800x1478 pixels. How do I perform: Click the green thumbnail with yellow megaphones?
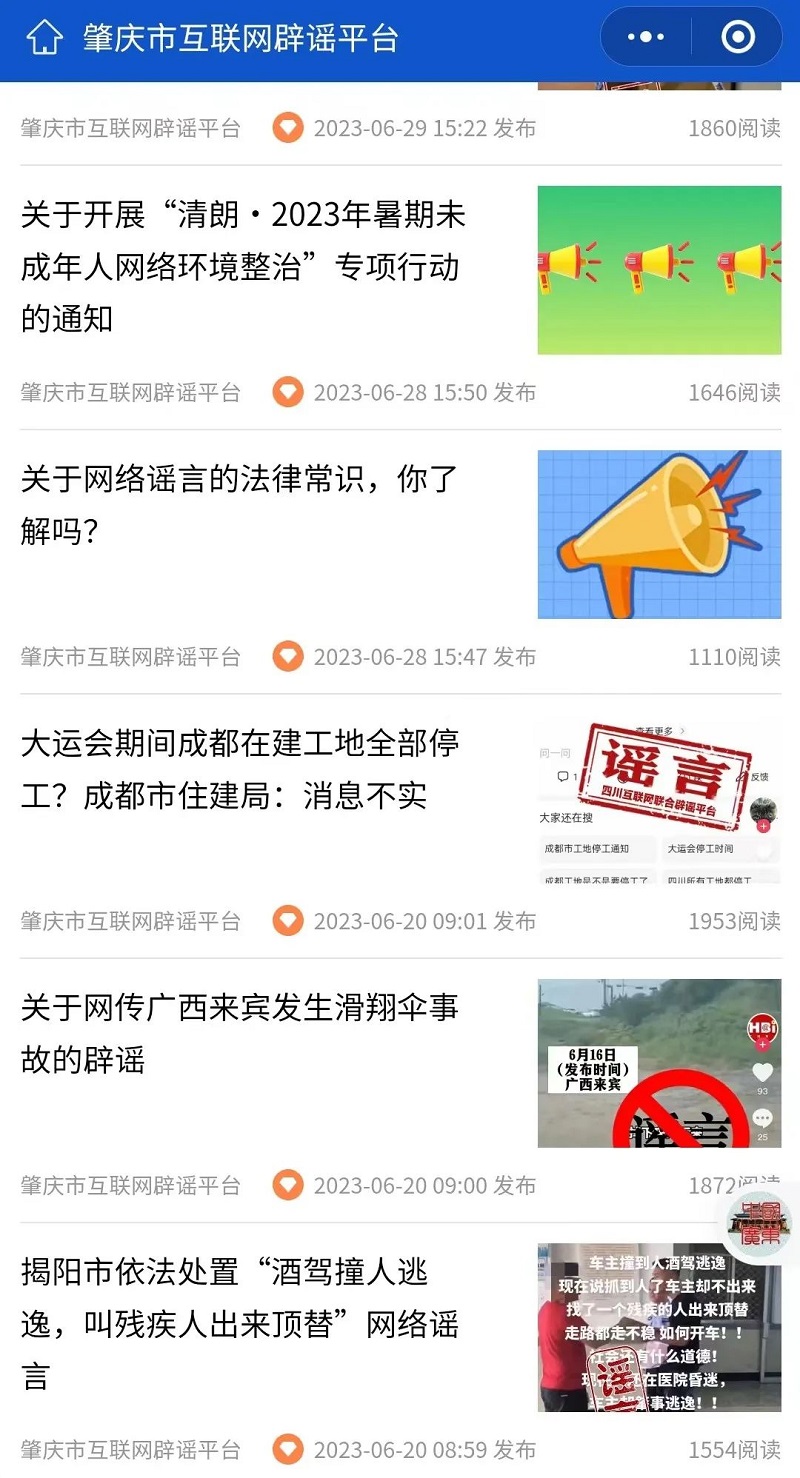point(660,270)
